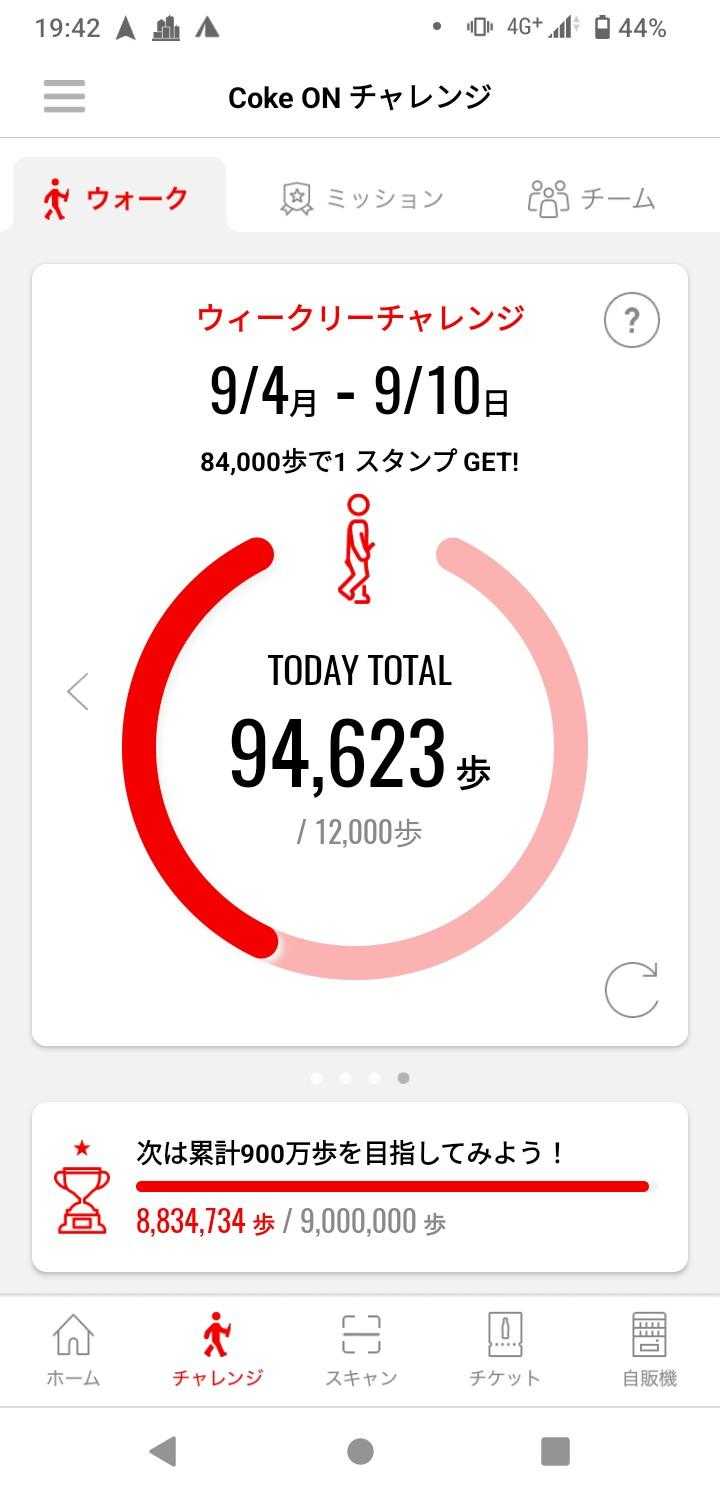Image resolution: width=720 pixels, height=1496 pixels.
Task: Refresh the step count
Action: tap(632, 989)
